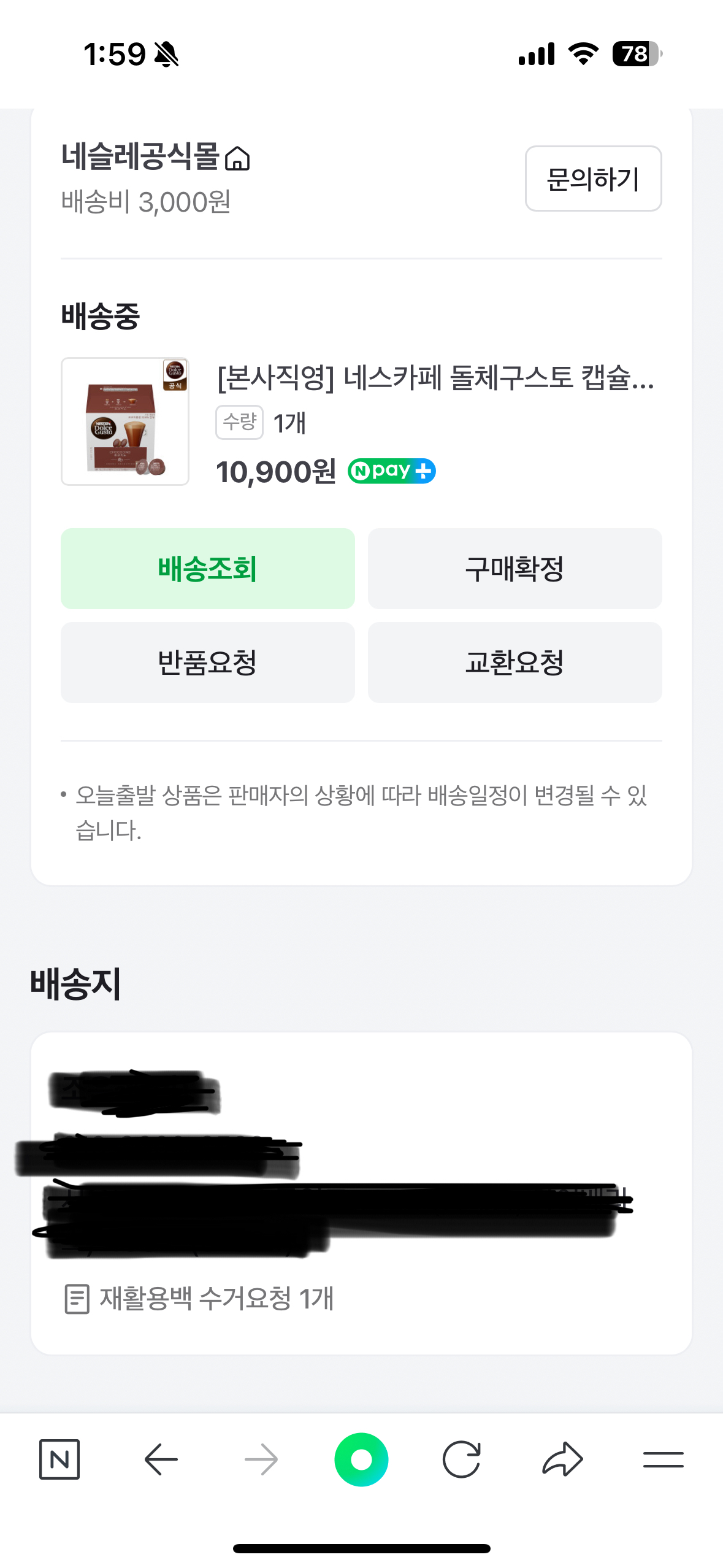
Task: Open the browser menu lines icon
Action: 663,1459
